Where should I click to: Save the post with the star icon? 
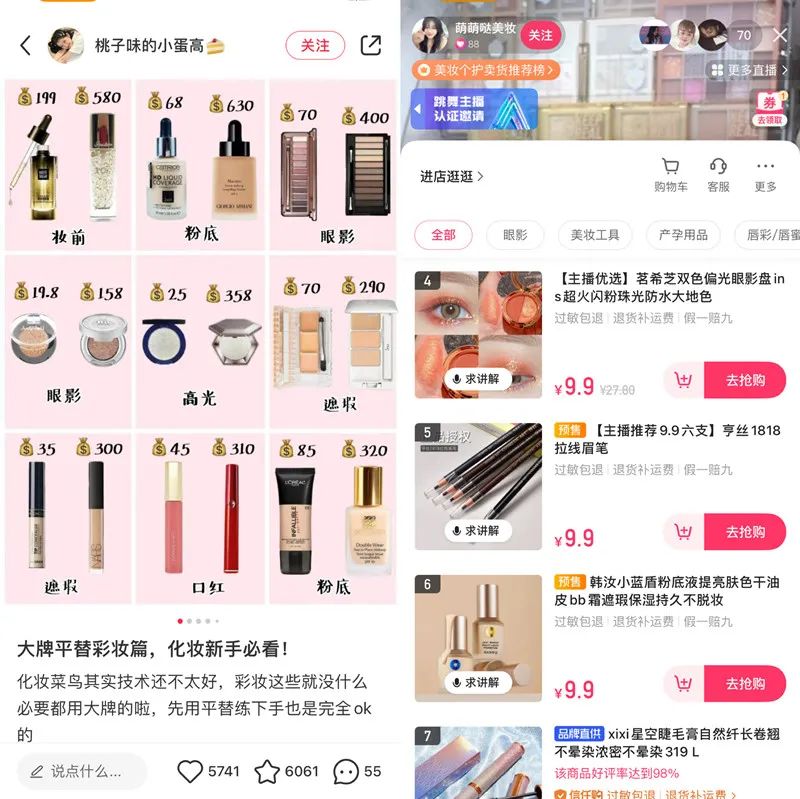267,771
